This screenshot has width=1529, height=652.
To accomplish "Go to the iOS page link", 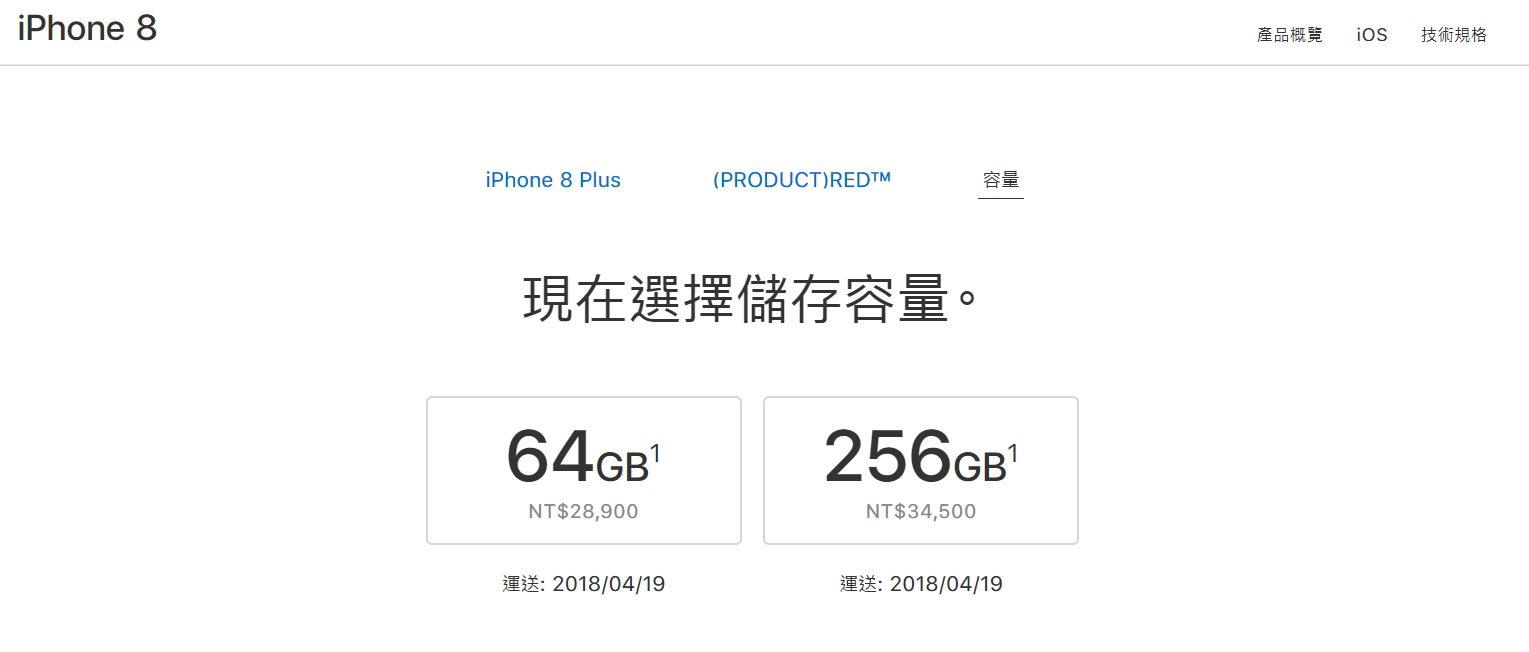I will tap(1372, 35).
